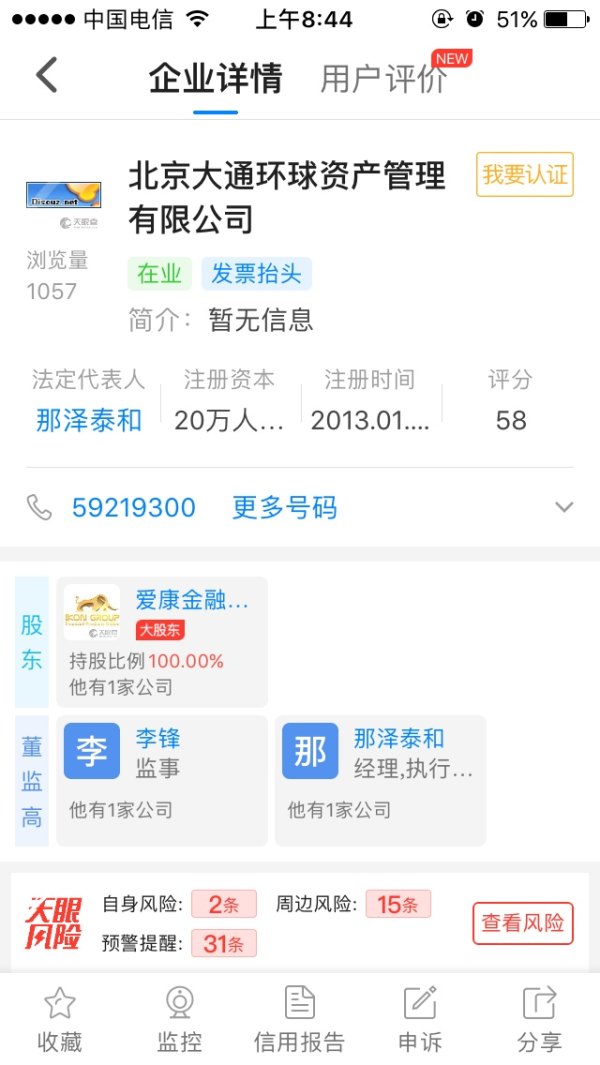Image resolution: width=600 pixels, height=1065 pixels.
Task: Open the 监控 monitoring option
Action: coord(180,1018)
